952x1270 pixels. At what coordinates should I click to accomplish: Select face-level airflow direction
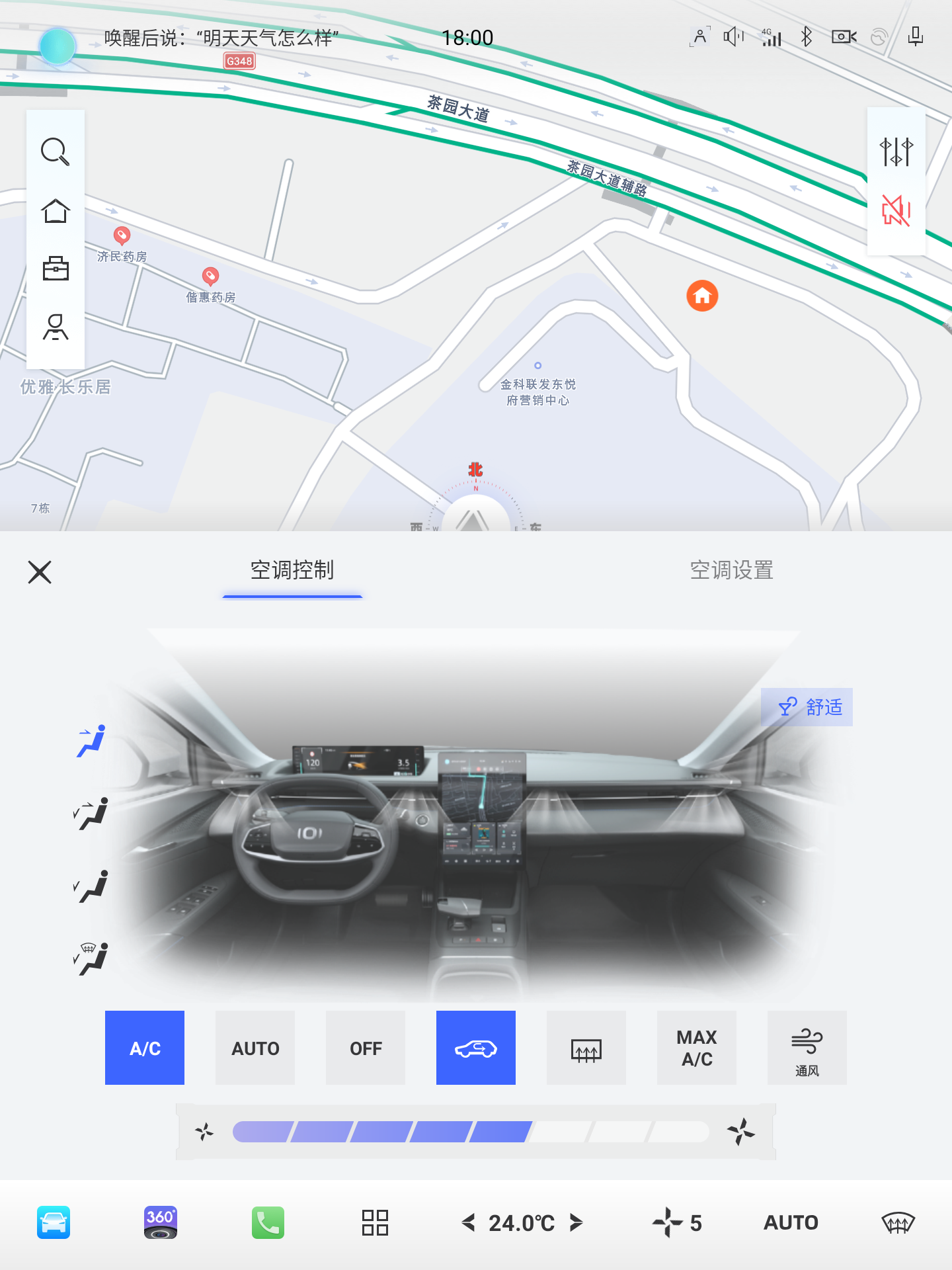(91, 741)
